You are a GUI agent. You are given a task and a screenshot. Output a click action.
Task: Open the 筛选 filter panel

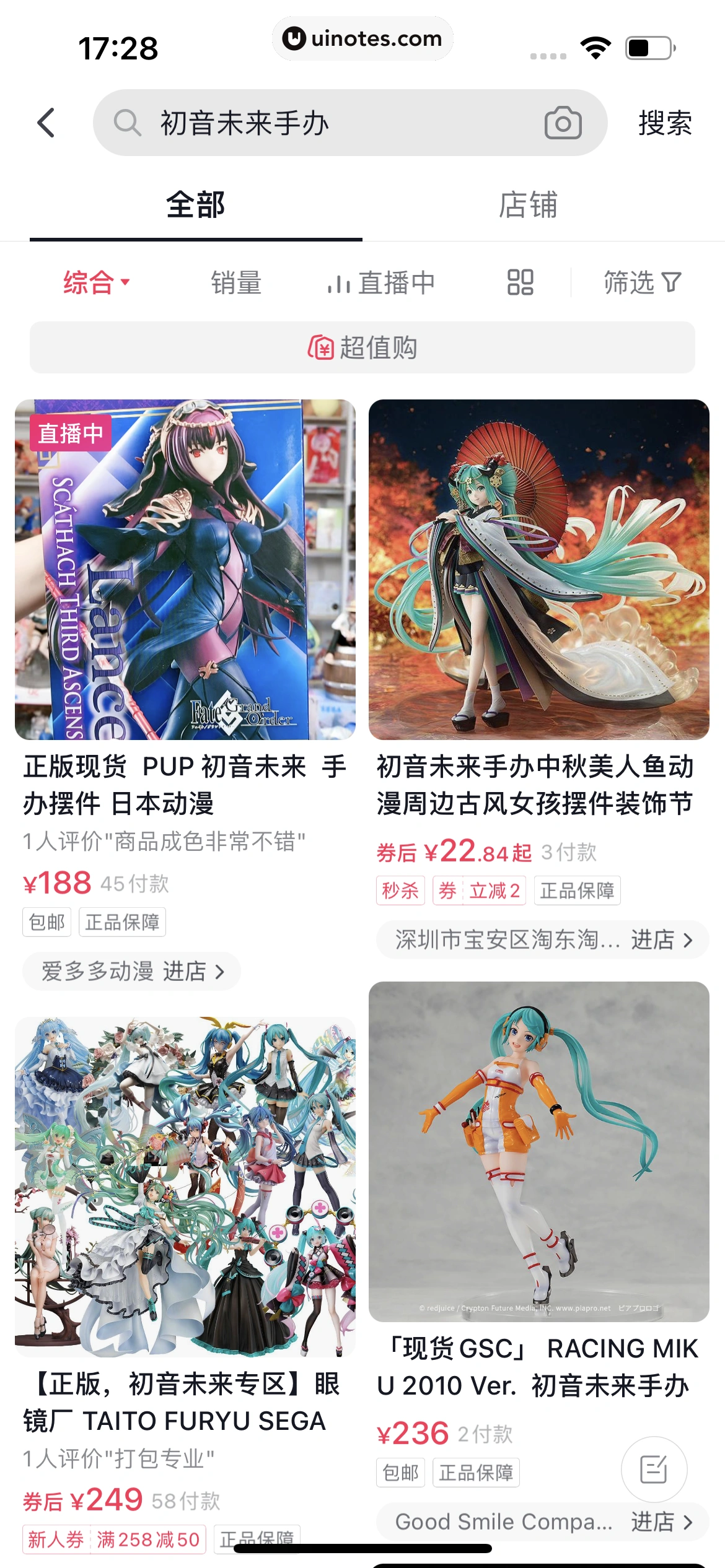(x=642, y=282)
